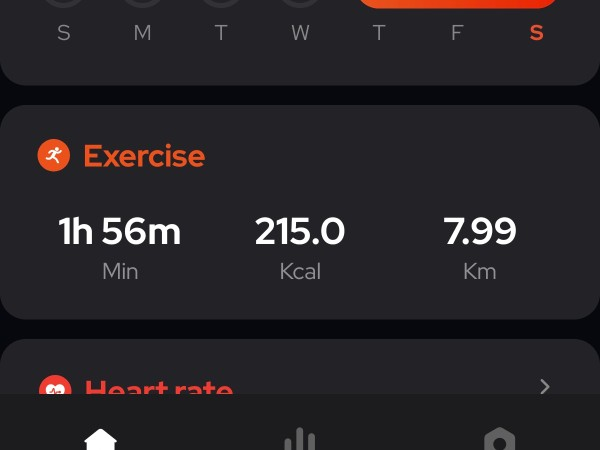Switch to the statistics chart tab
This screenshot has width=600, height=450.
click(300, 440)
